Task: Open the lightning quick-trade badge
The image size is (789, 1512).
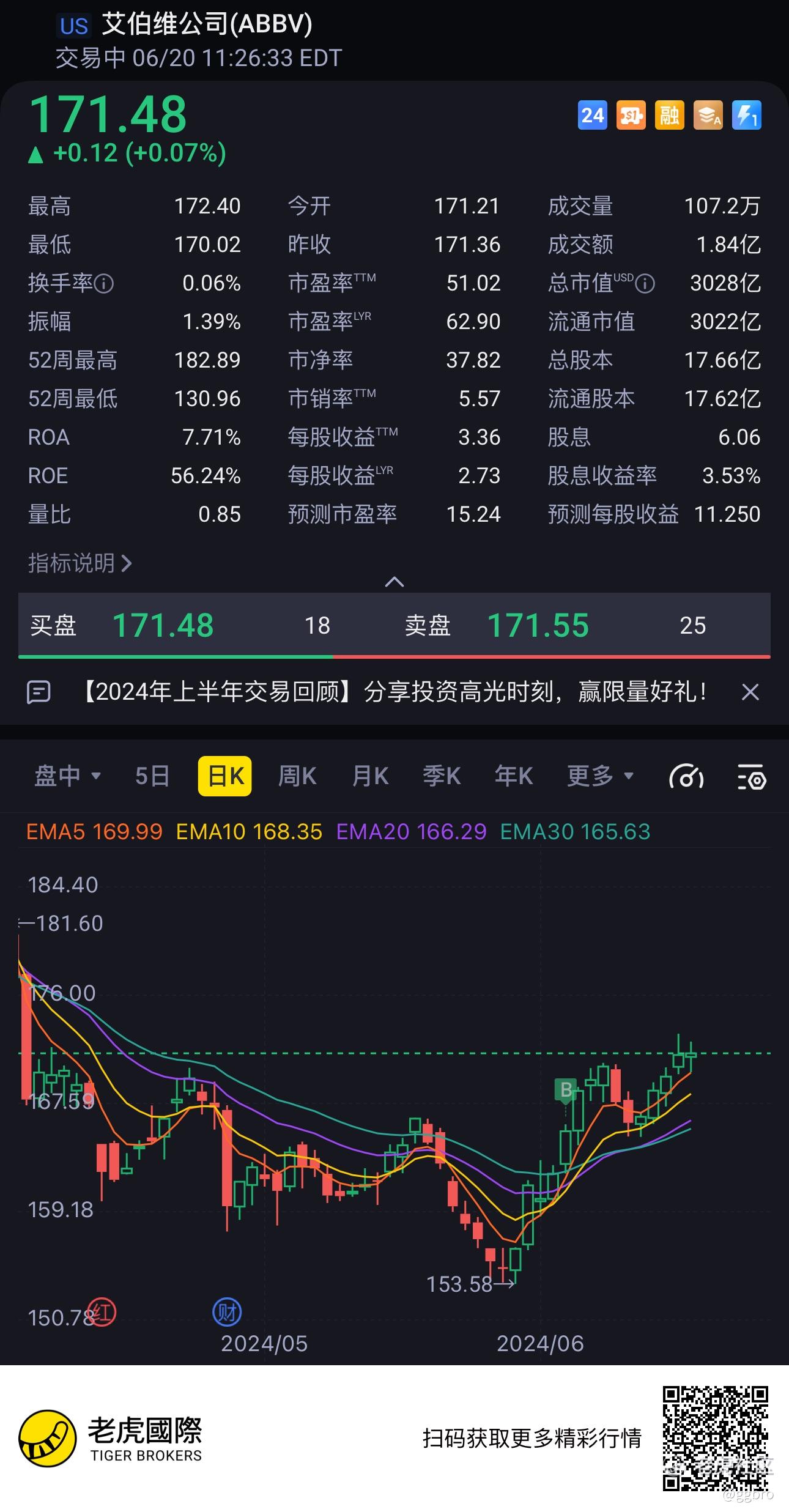Action: coord(746,116)
